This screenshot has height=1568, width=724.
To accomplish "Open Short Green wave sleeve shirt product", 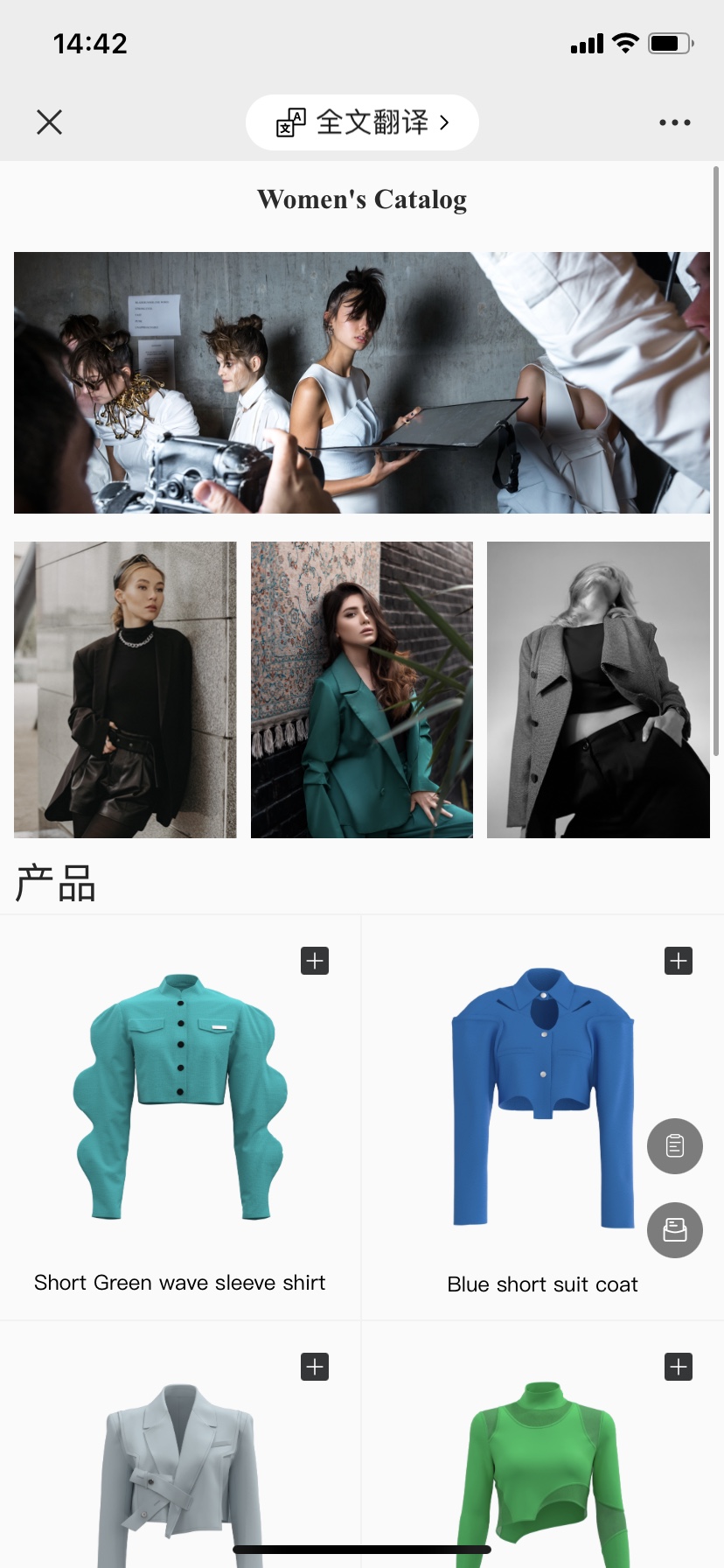I will [x=180, y=1097].
